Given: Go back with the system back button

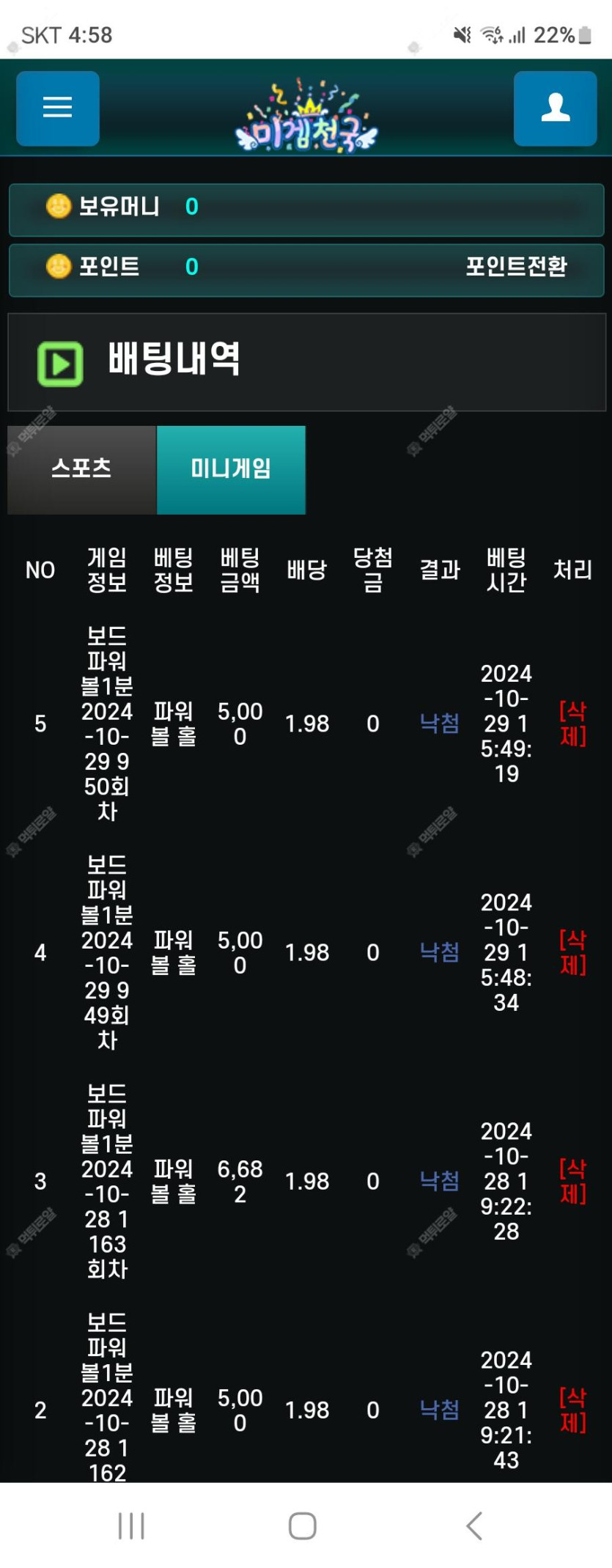Looking at the screenshot, I should [474, 1525].
